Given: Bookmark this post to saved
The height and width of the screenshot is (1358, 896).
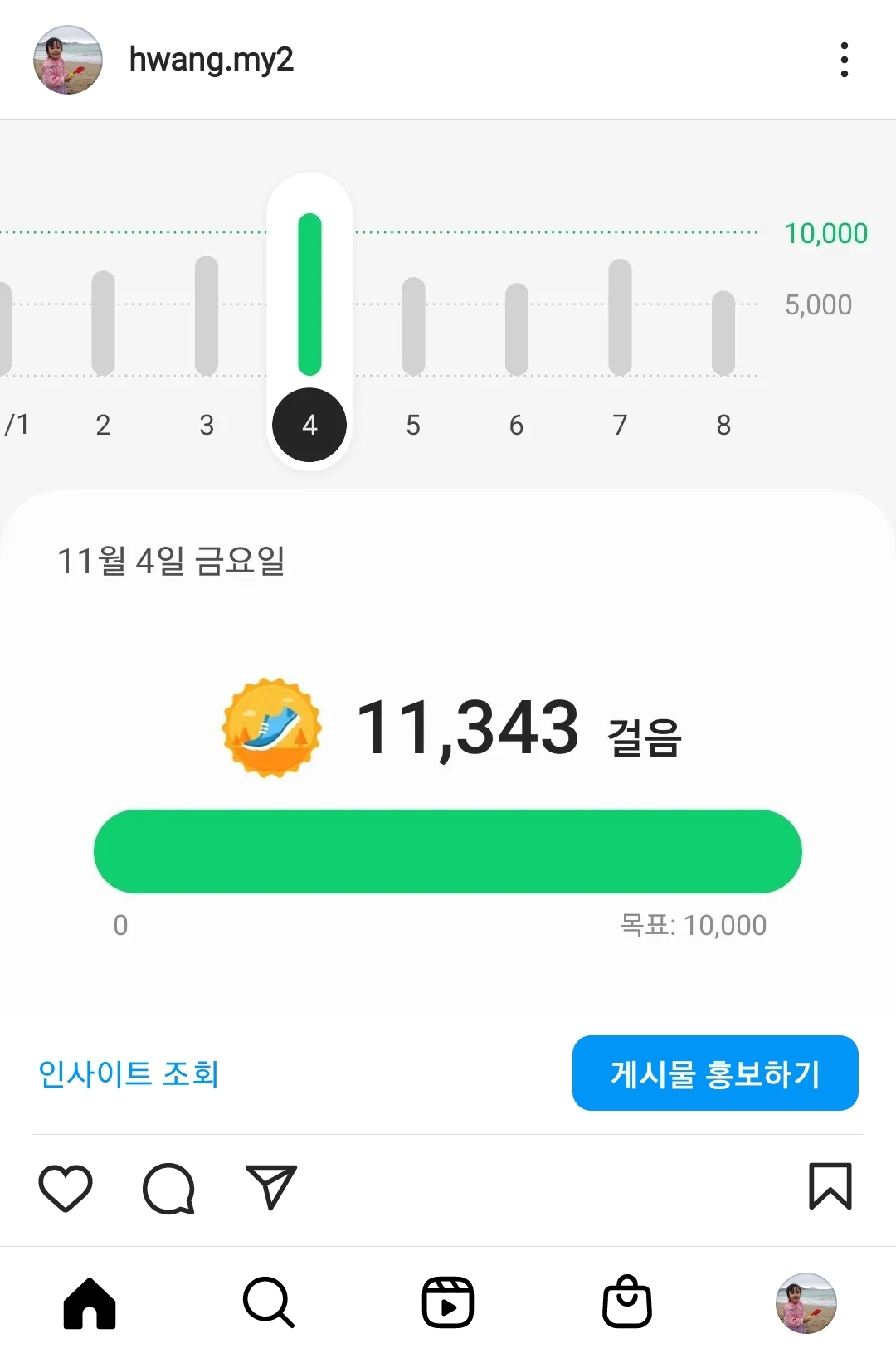Looking at the screenshot, I should click(x=830, y=1186).
